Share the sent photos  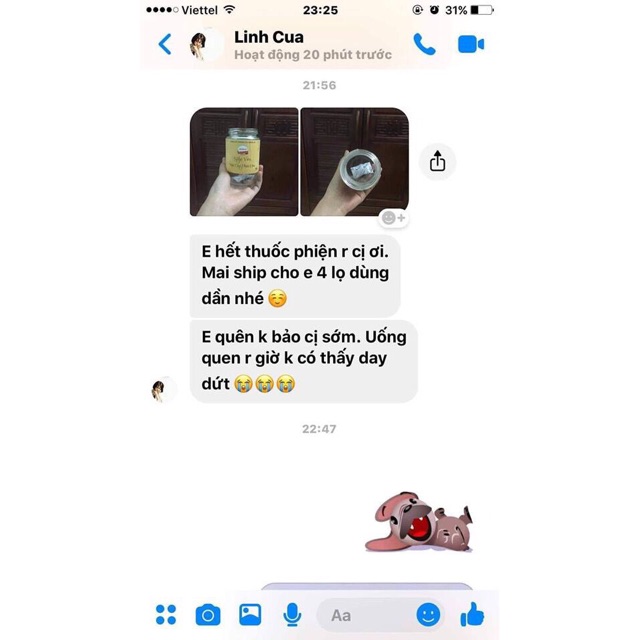click(x=437, y=162)
